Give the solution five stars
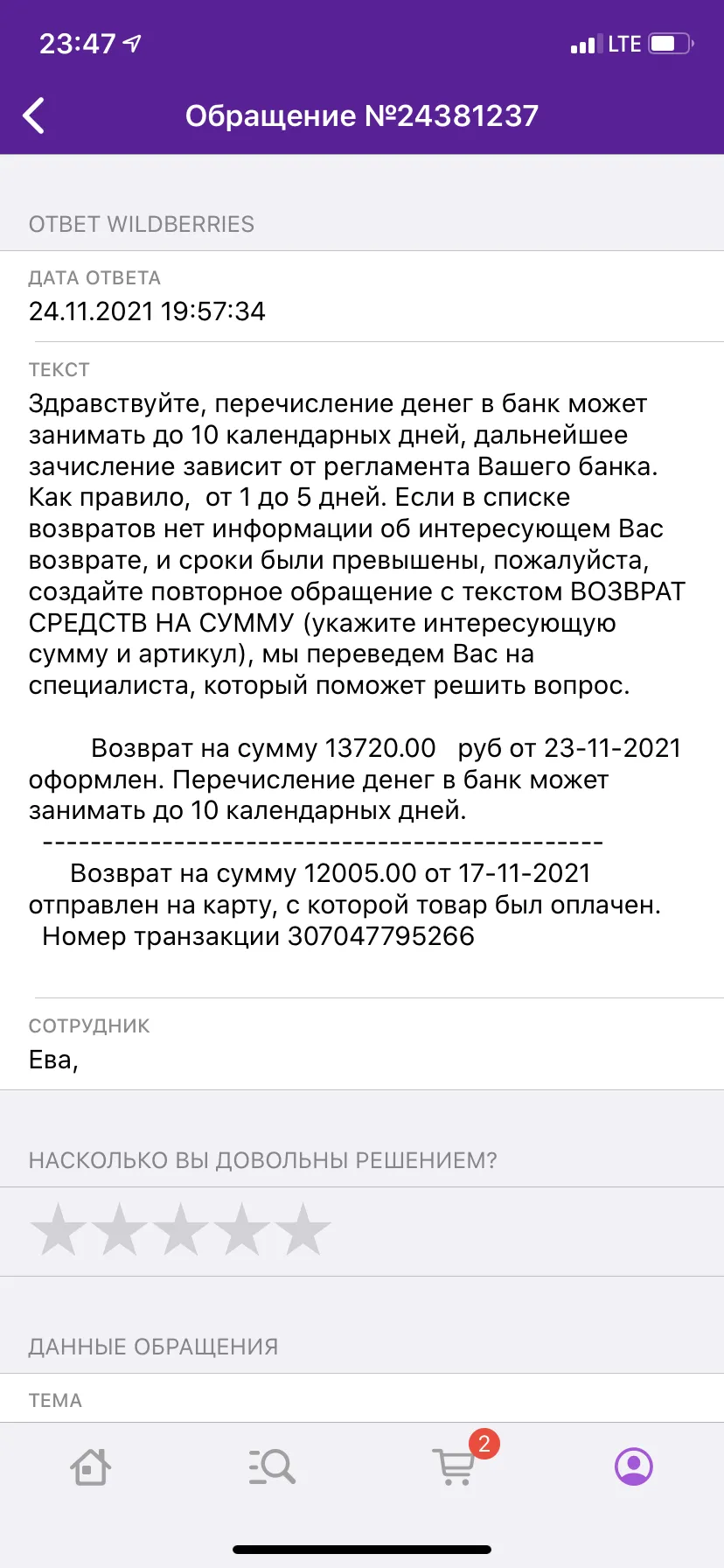Image resolution: width=724 pixels, height=1568 pixels. (303, 1229)
